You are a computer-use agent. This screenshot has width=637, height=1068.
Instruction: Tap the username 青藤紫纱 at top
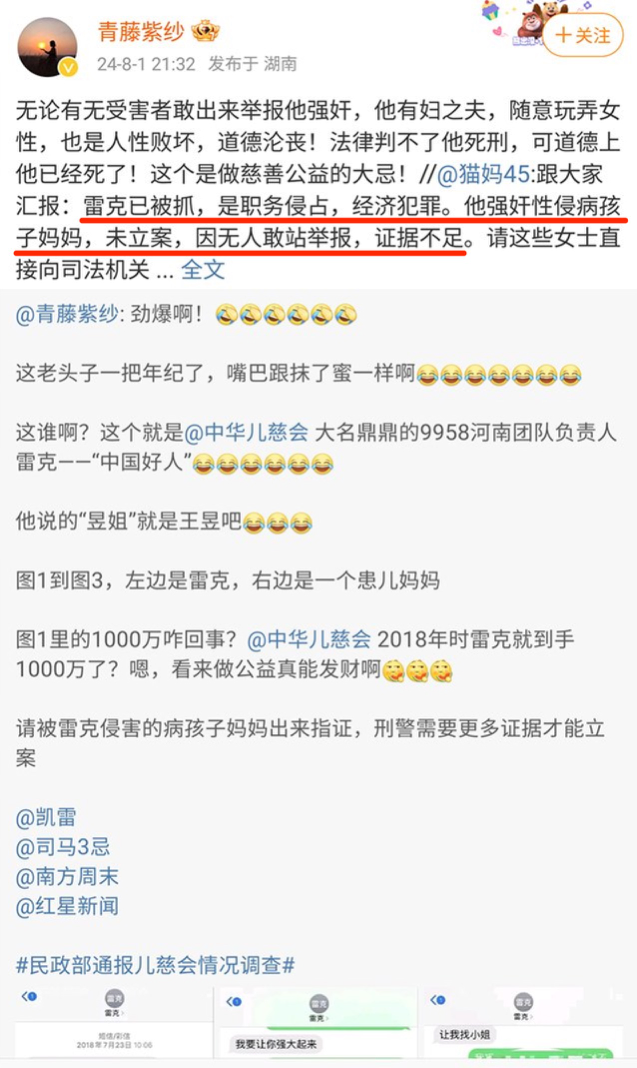click(140, 32)
